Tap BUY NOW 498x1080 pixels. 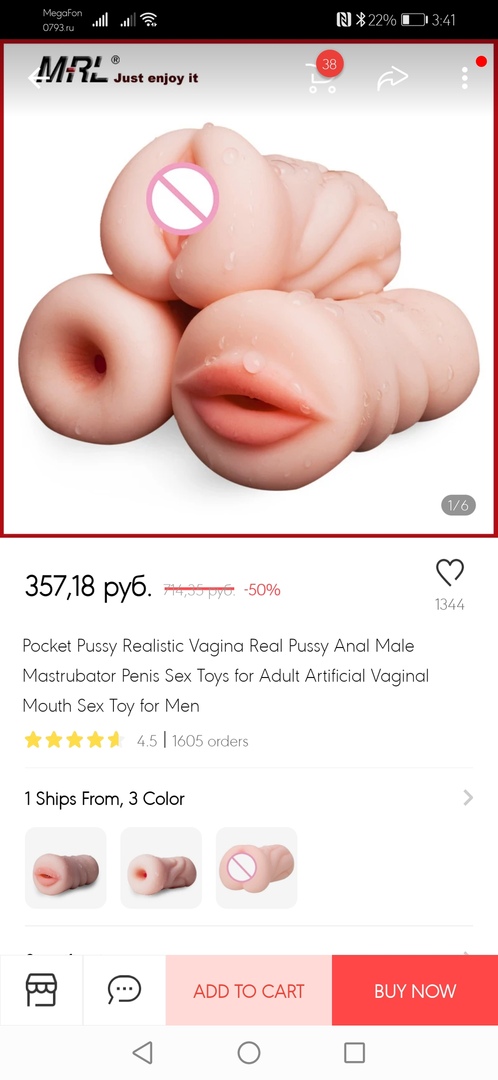tap(415, 990)
